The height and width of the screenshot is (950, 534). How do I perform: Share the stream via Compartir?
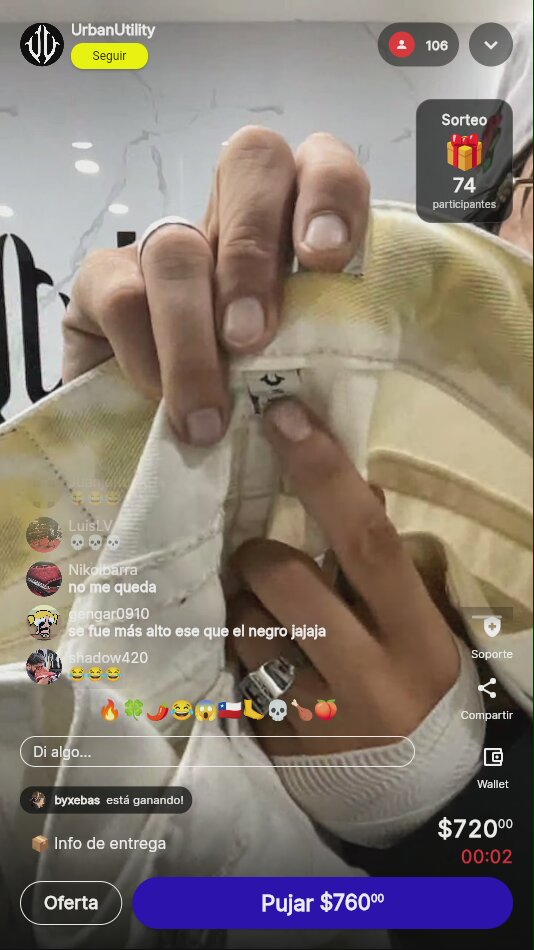pyautogui.click(x=487, y=699)
